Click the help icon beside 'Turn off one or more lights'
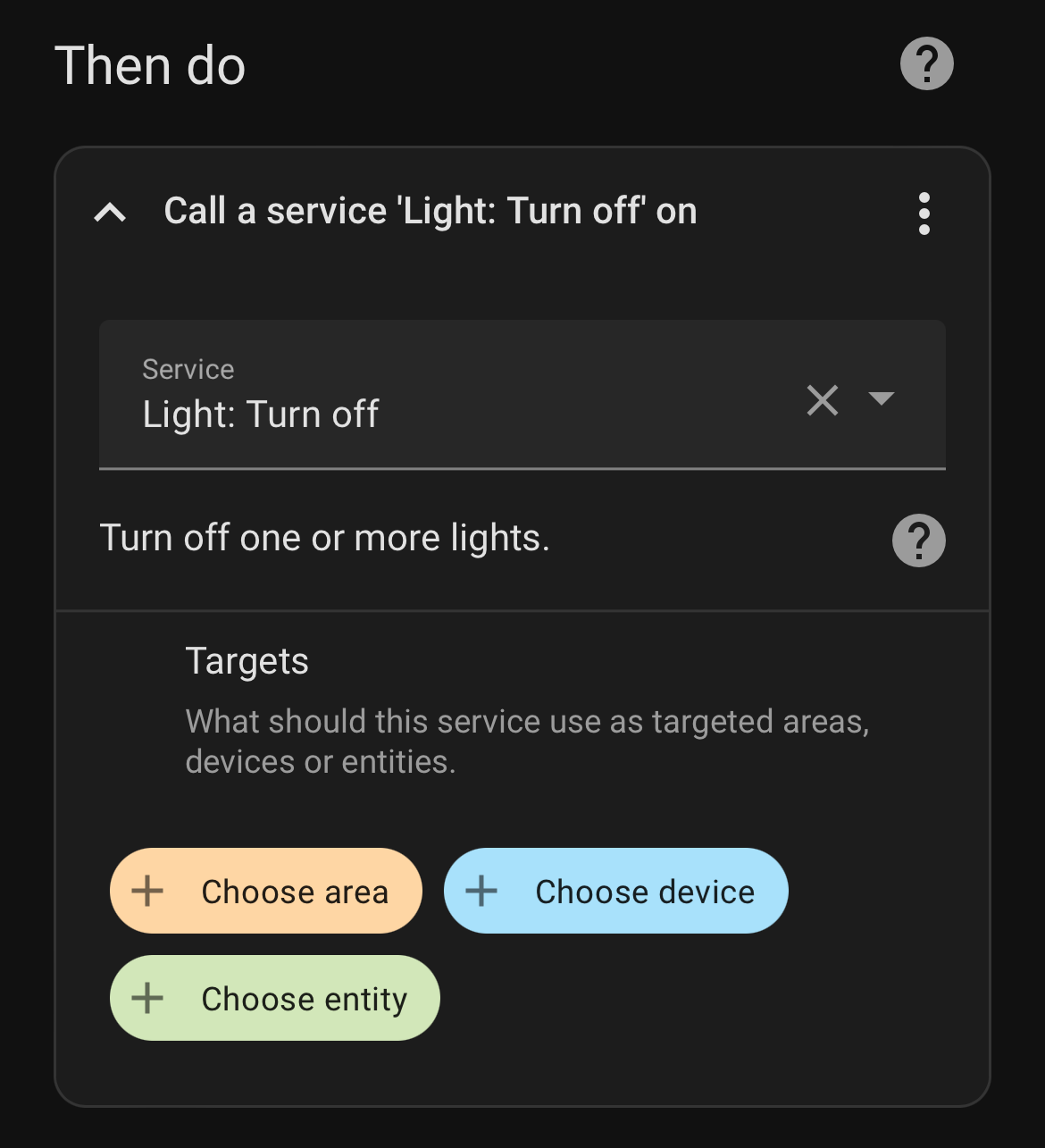Viewport: 1045px width, 1148px height. pyautogui.click(x=918, y=540)
